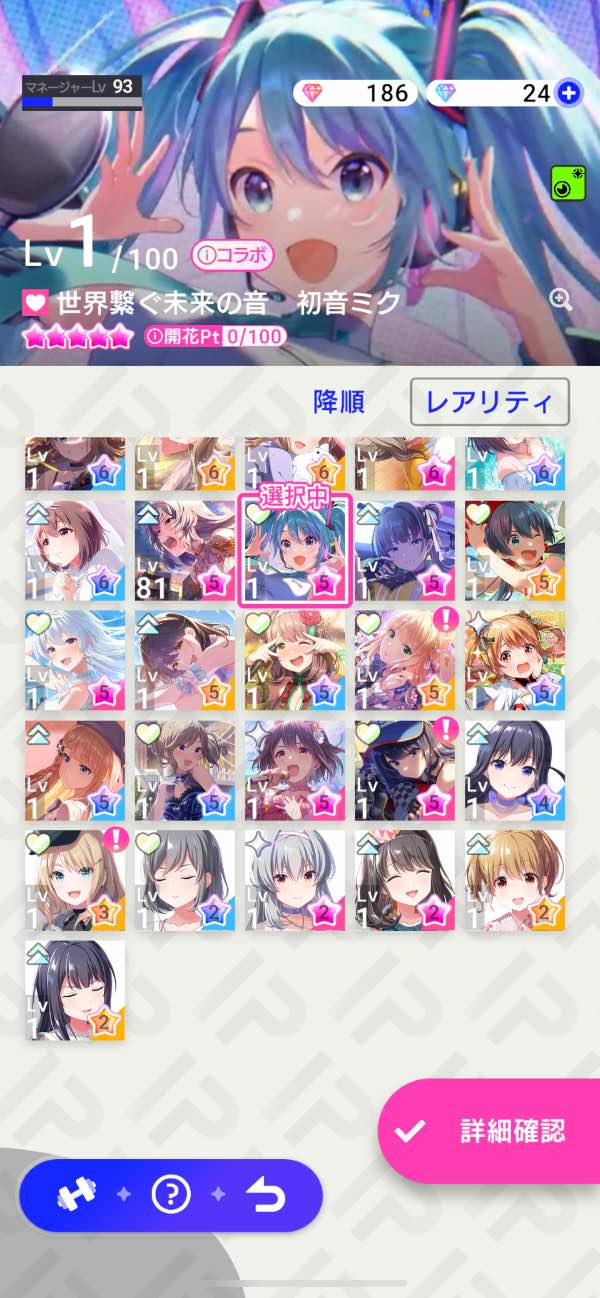Pick the only 4-star card
This screenshot has height=1298, width=600.
pos(515,771)
